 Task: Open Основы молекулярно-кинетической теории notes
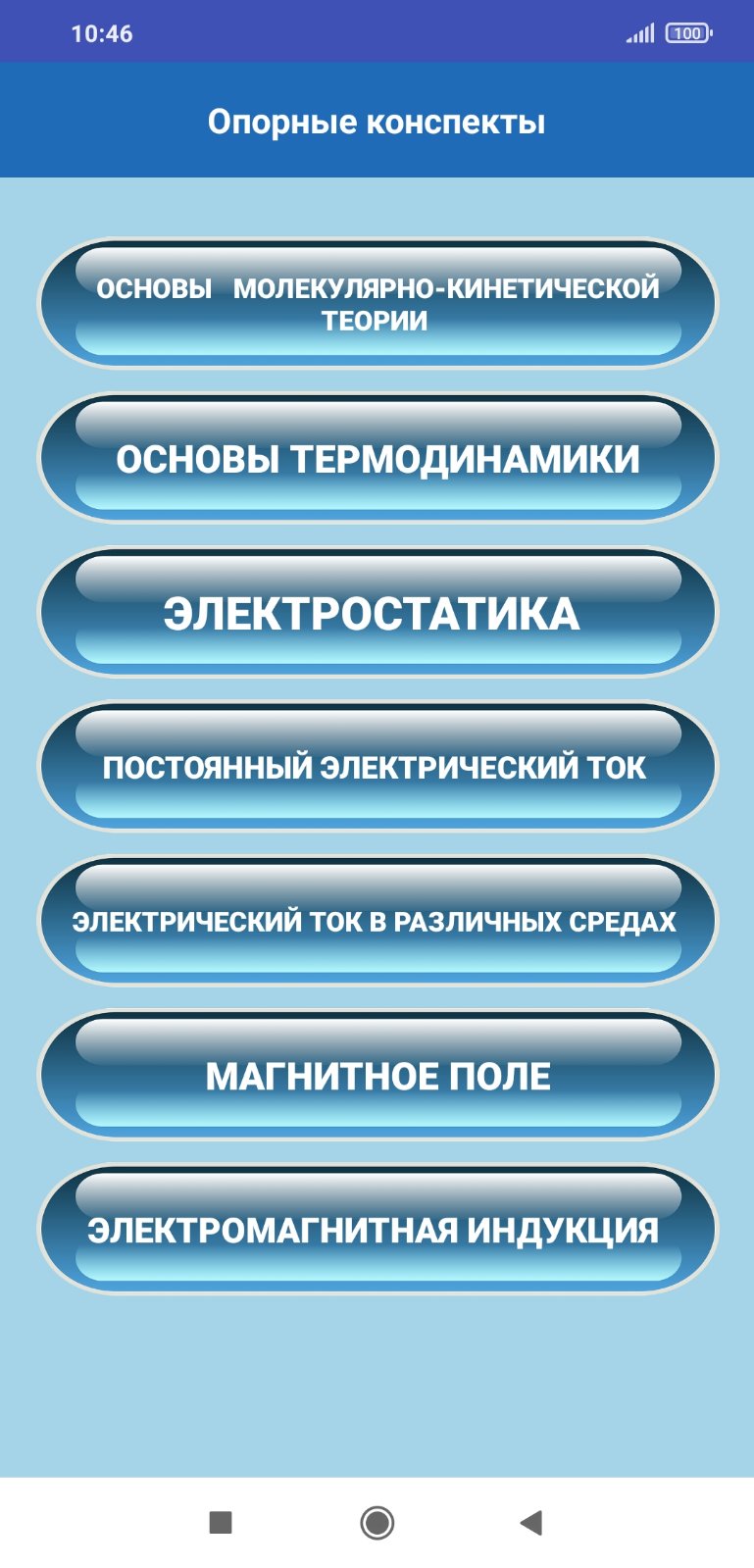377,303
